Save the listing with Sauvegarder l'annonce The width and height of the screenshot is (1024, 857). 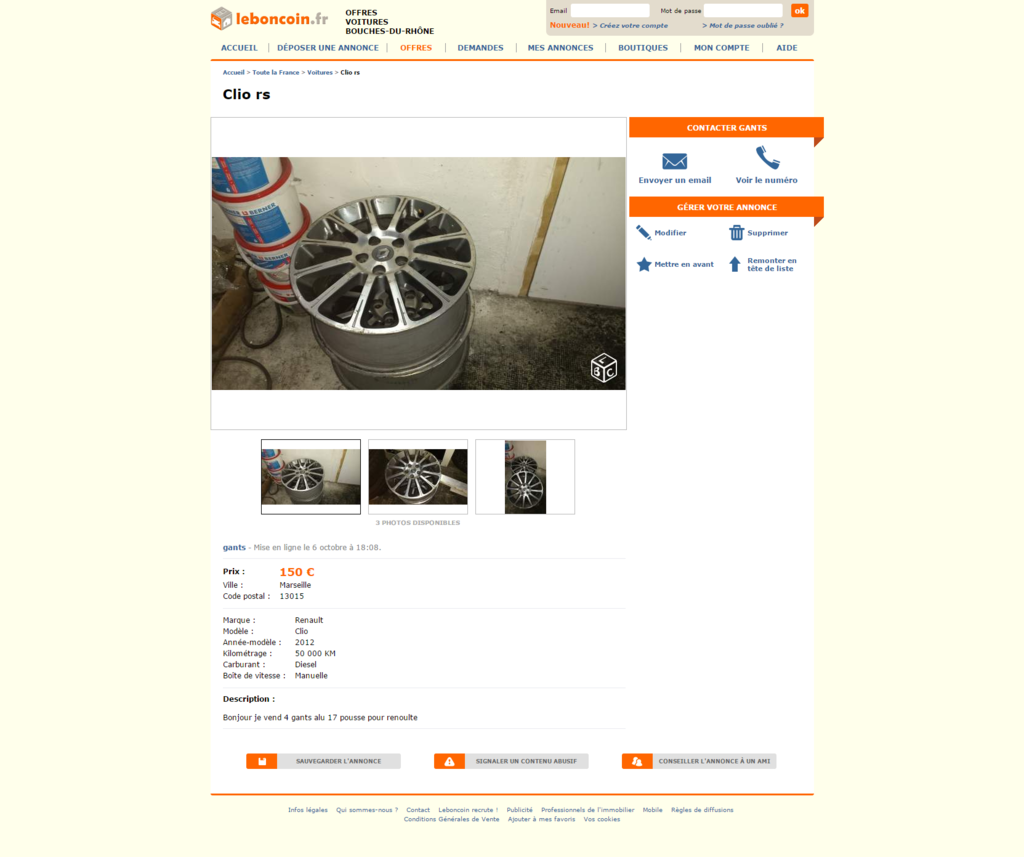(x=324, y=761)
